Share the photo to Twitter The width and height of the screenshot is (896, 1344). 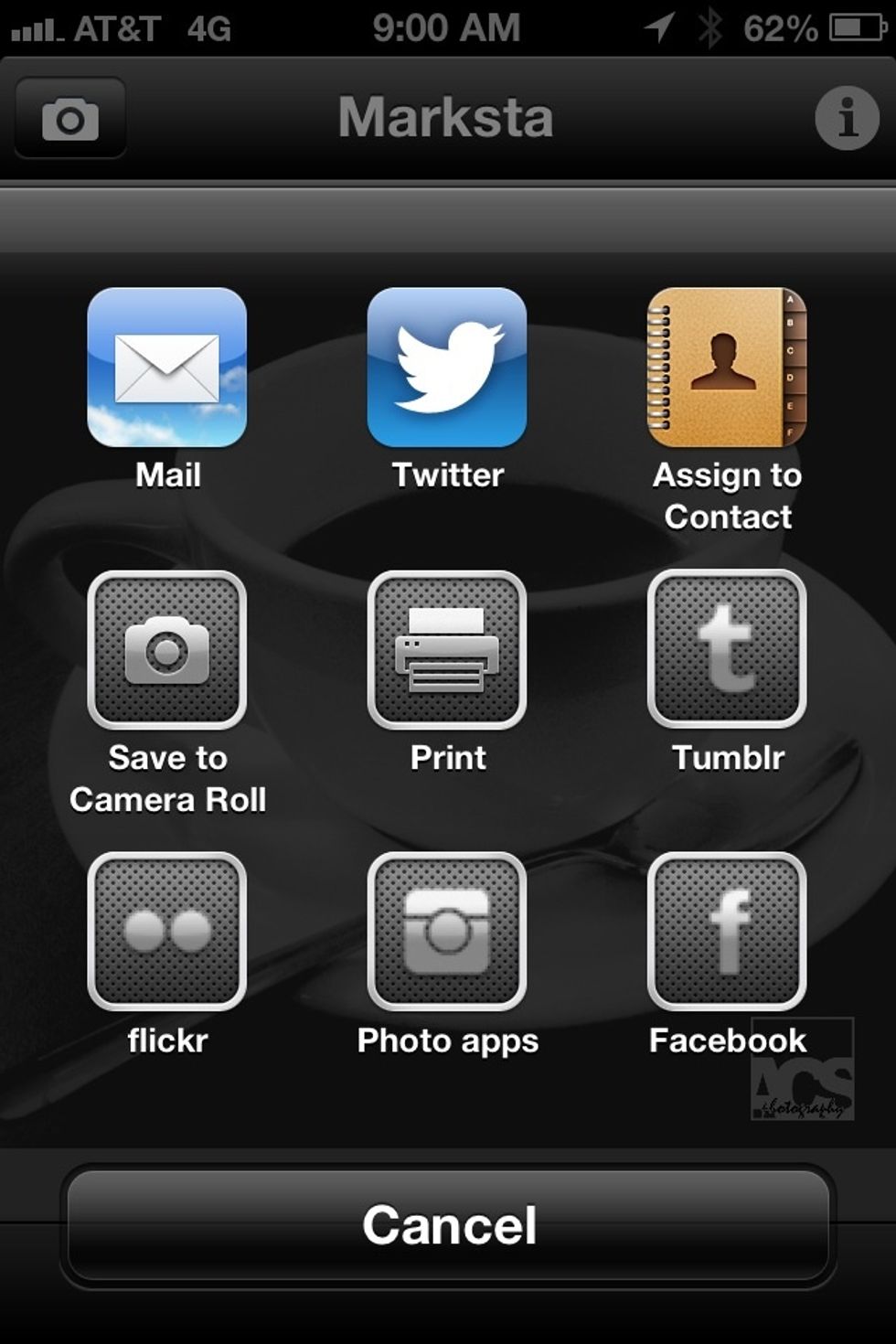[447, 368]
